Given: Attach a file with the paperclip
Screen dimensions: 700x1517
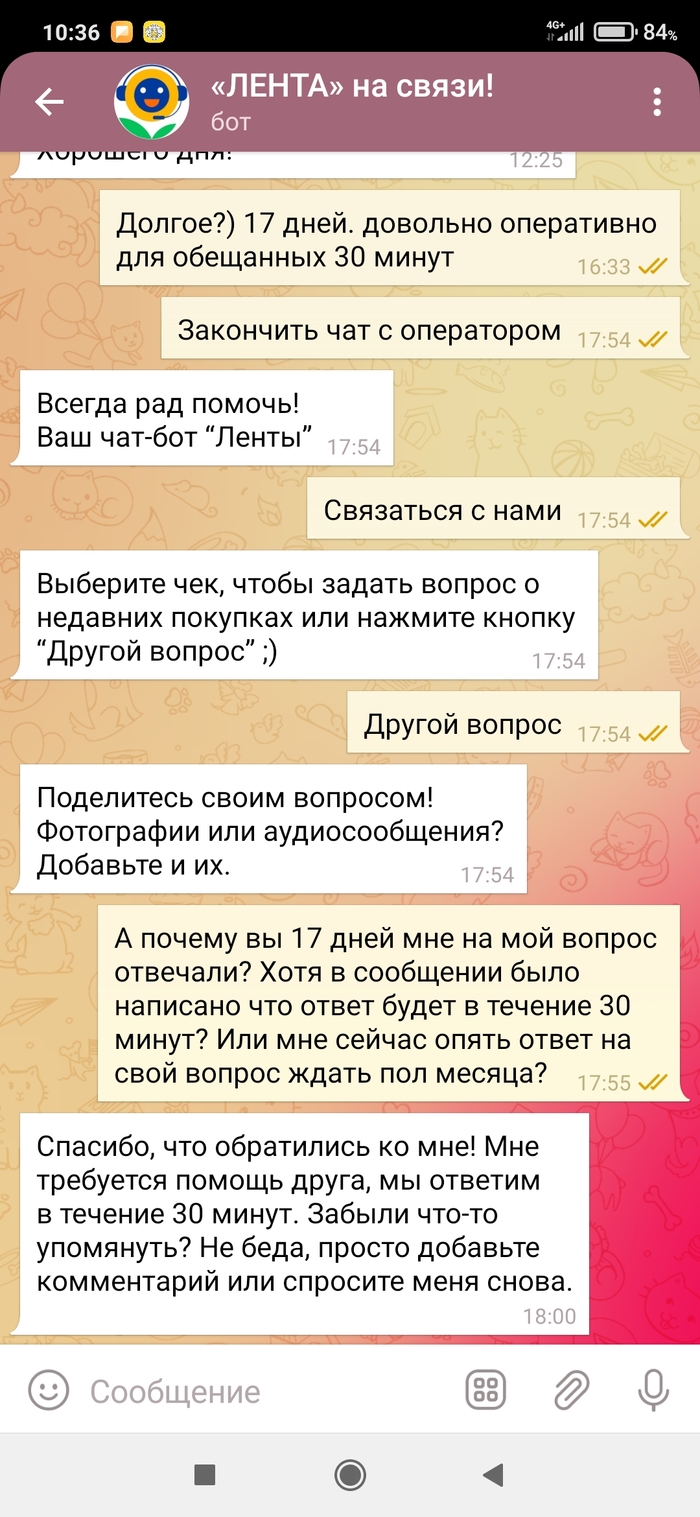Looking at the screenshot, I should [570, 1390].
